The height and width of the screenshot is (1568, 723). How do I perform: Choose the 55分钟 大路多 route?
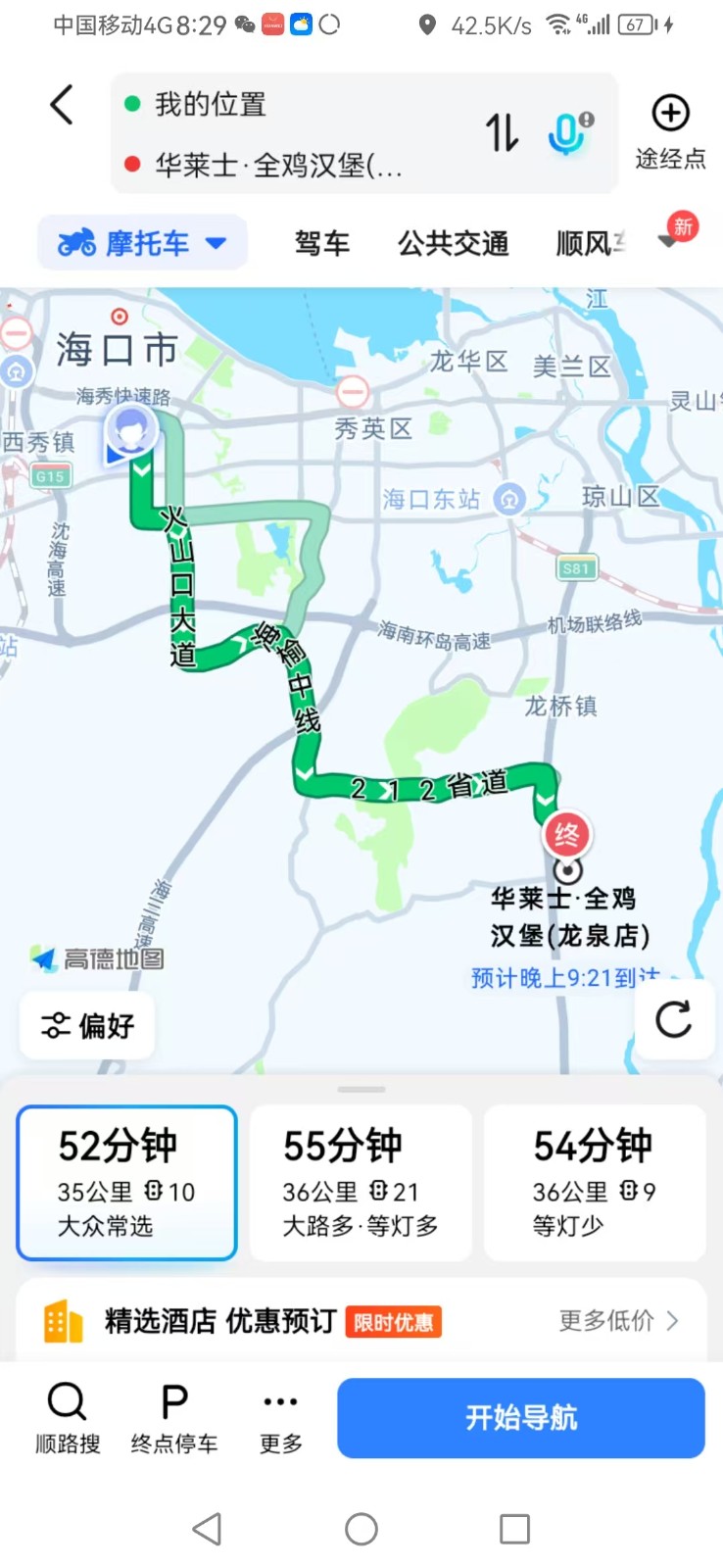361,1182
